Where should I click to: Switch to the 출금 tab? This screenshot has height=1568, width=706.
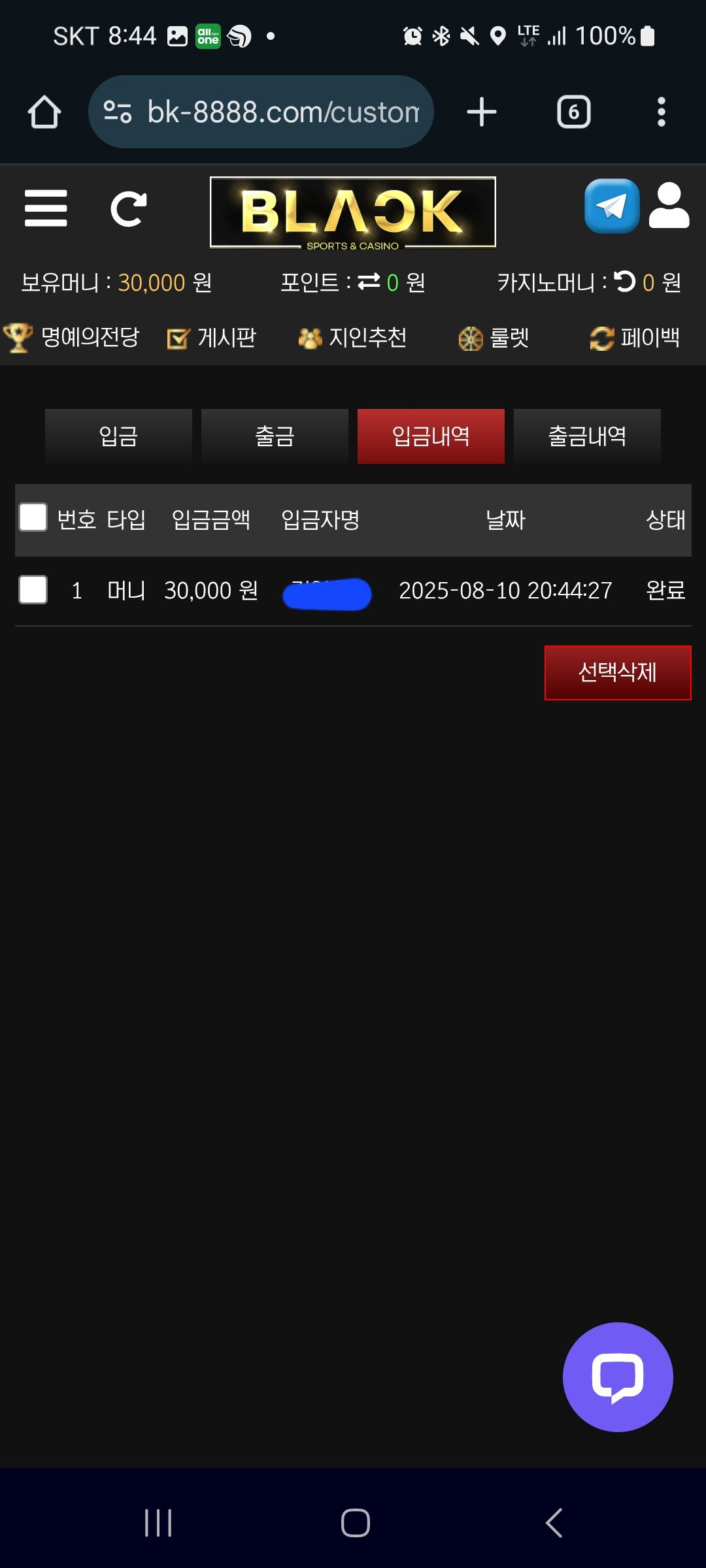(x=275, y=436)
